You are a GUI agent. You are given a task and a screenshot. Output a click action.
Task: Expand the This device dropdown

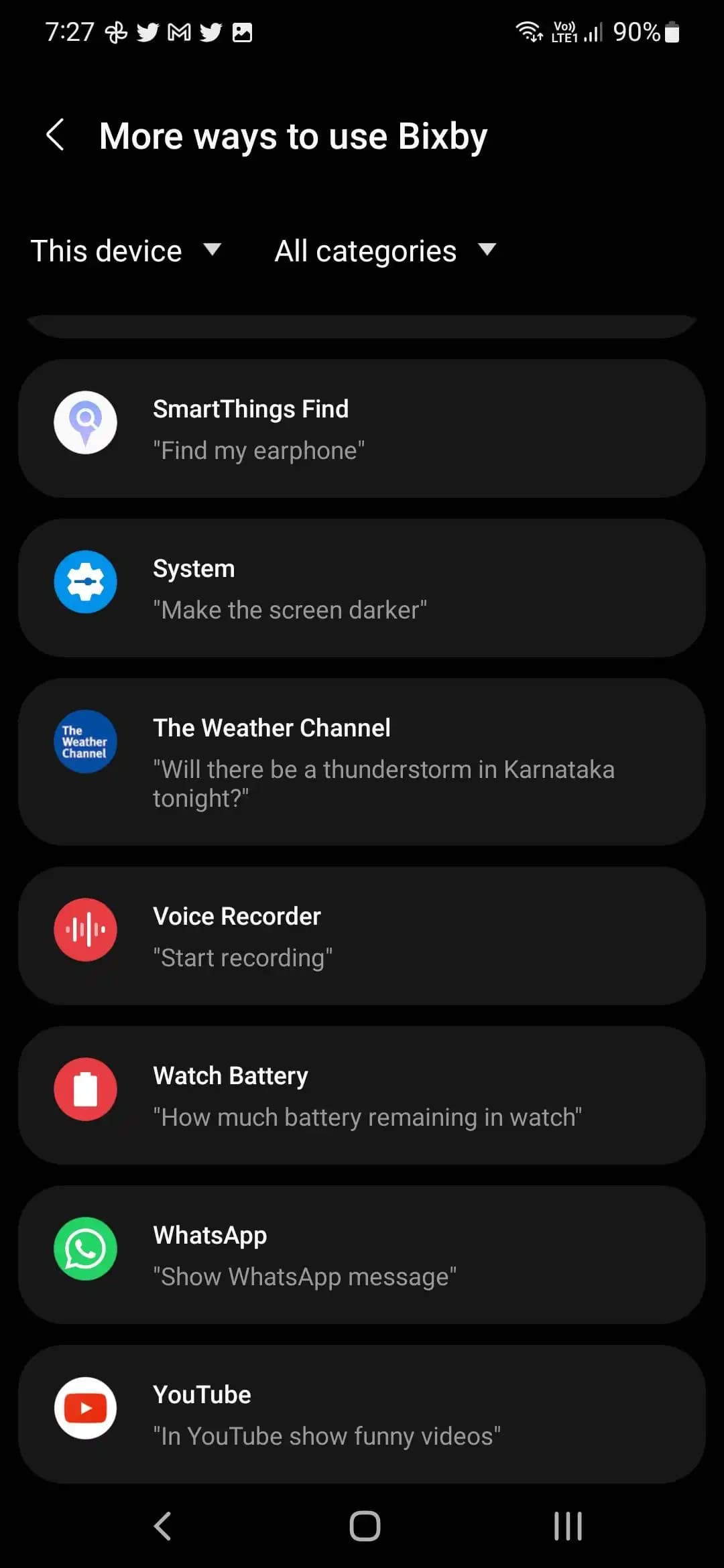126,251
